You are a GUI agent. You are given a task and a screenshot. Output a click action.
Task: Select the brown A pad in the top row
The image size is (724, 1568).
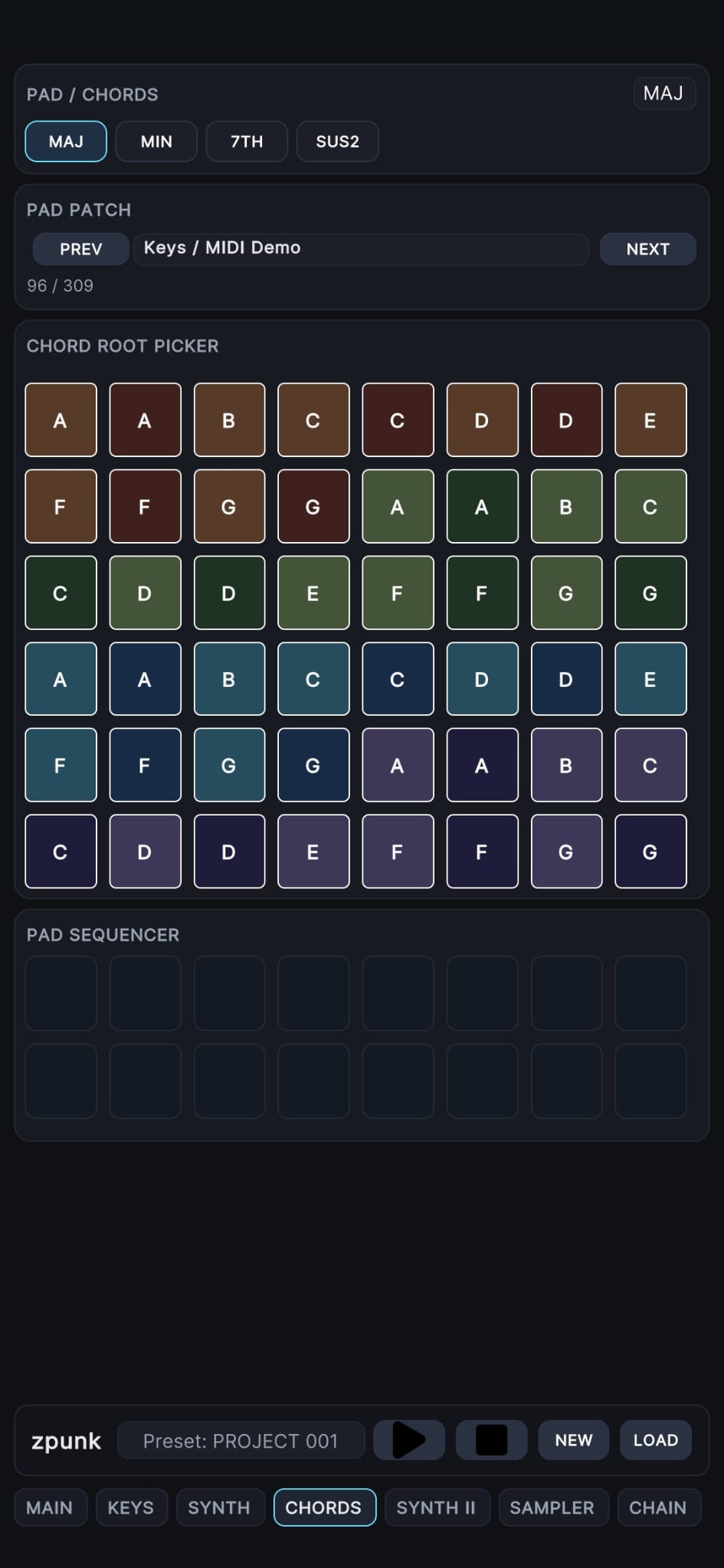(x=61, y=420)
